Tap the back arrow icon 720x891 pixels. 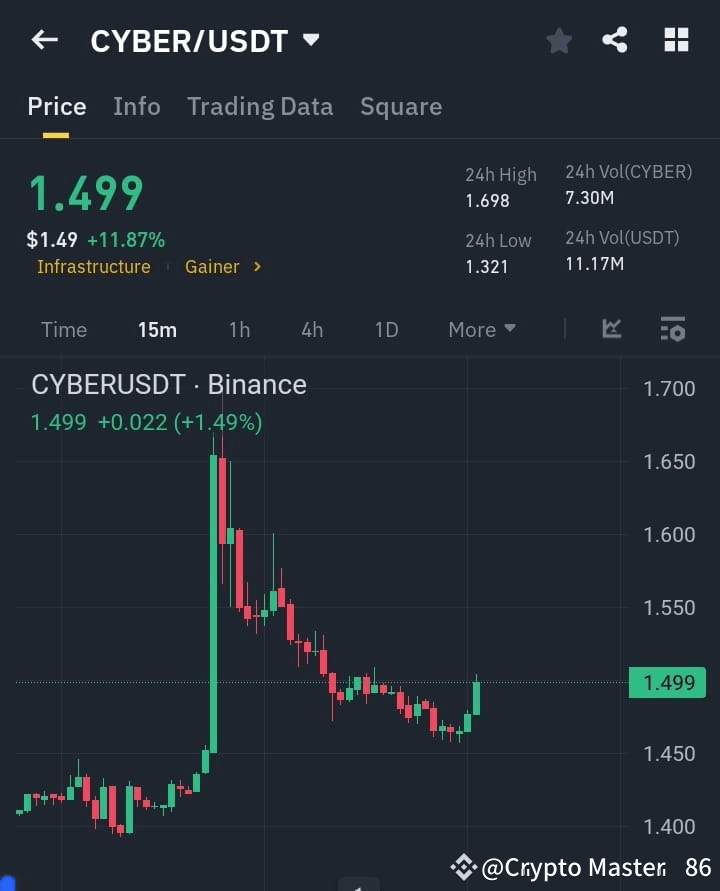pyautogui.click(x=43, y=40)
